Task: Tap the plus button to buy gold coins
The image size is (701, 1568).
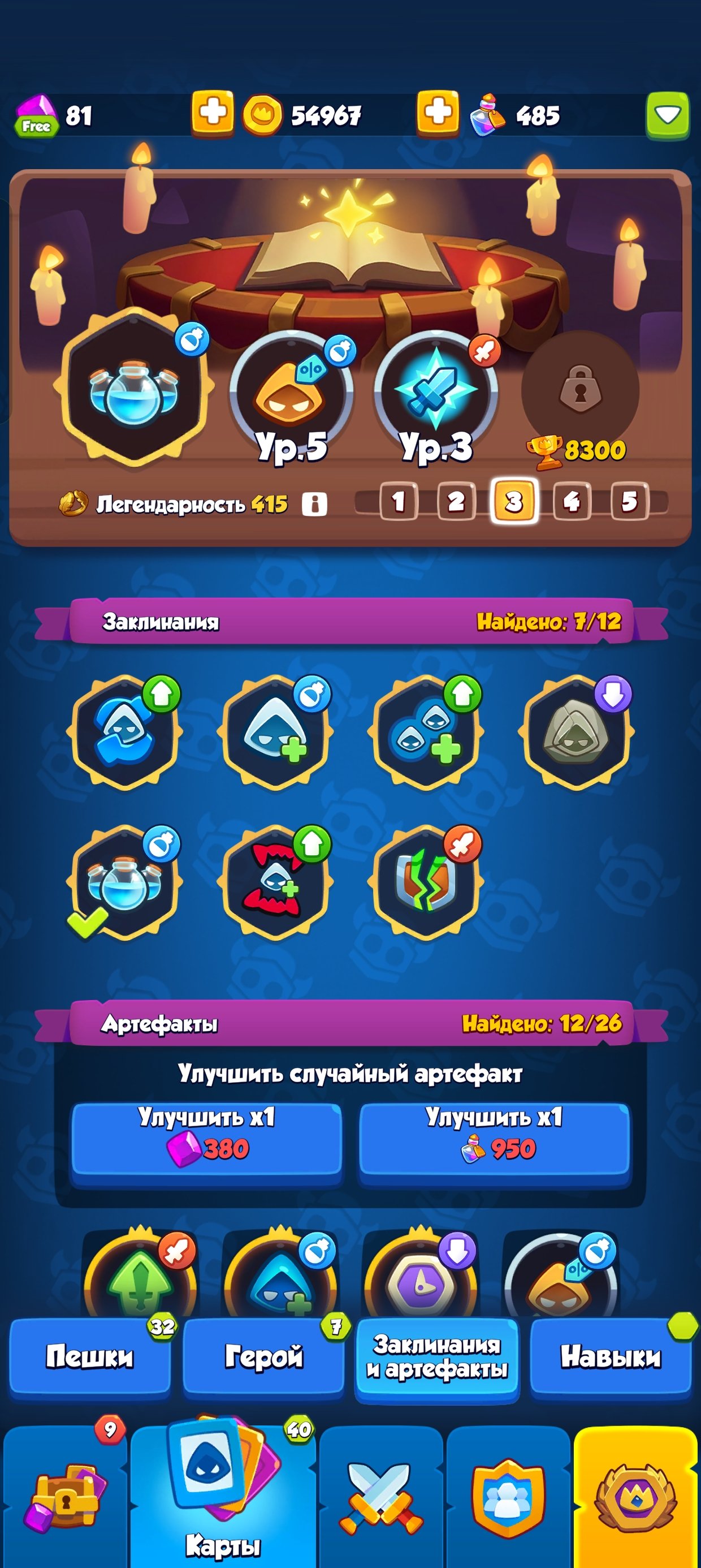Action: tap(438, 113)
